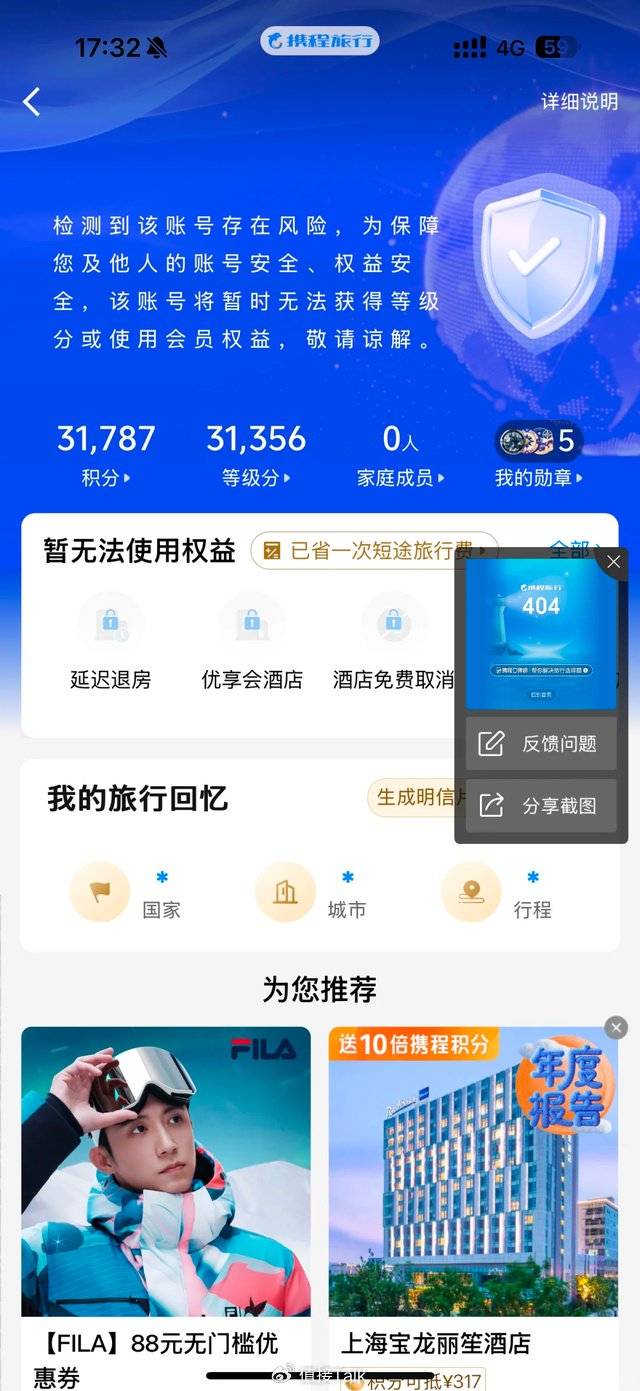Screen dimensions: 640x1391
Task: Tap 分享截图 to share screenshot
Action: click(541, 805)
